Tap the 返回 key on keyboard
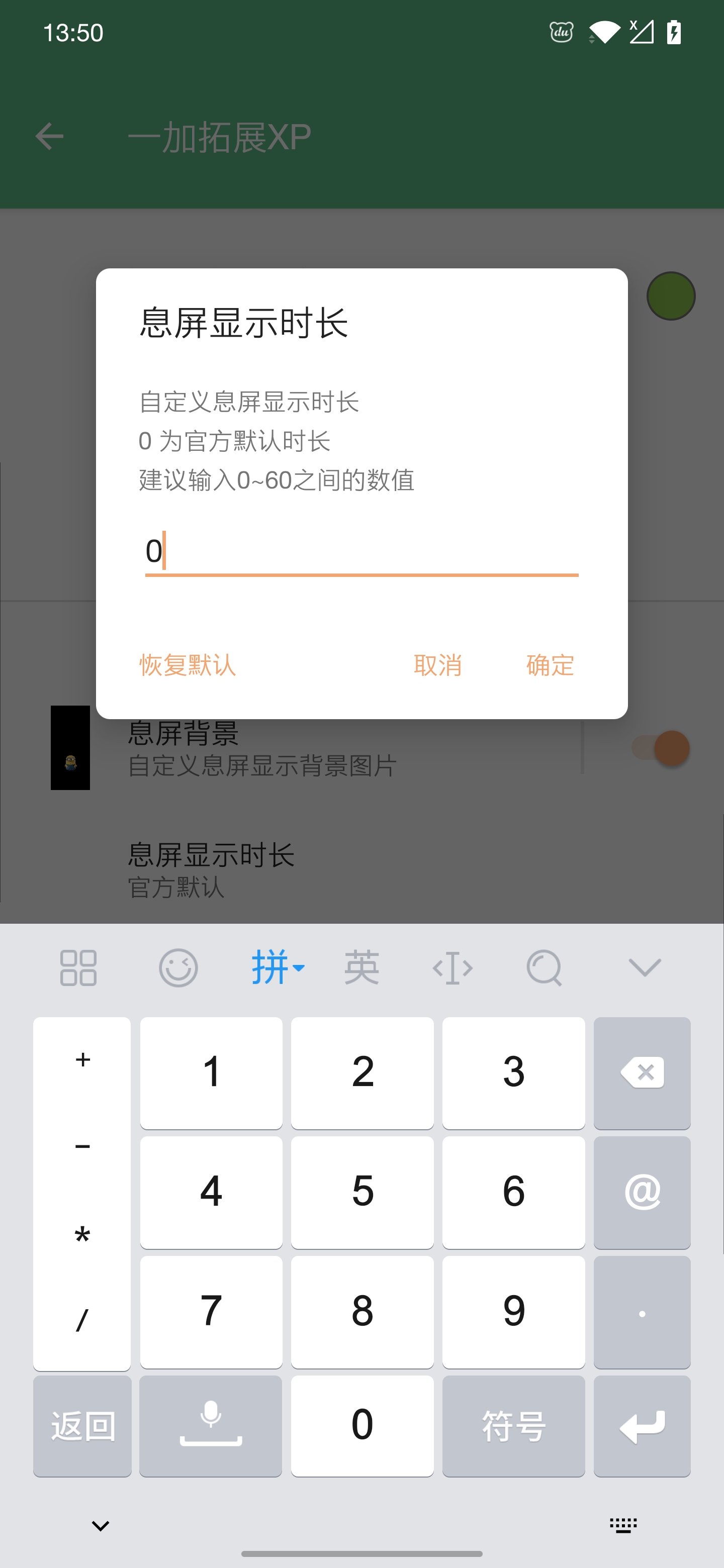724x1568 pixels. [82, 1426]
